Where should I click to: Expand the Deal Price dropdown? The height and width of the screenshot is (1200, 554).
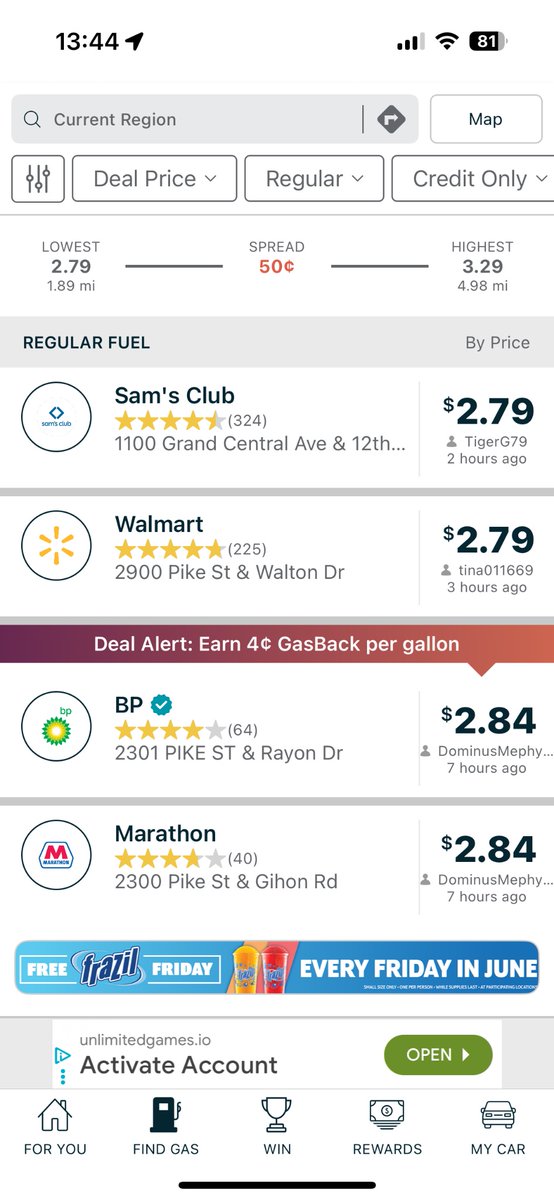(155, 179)
